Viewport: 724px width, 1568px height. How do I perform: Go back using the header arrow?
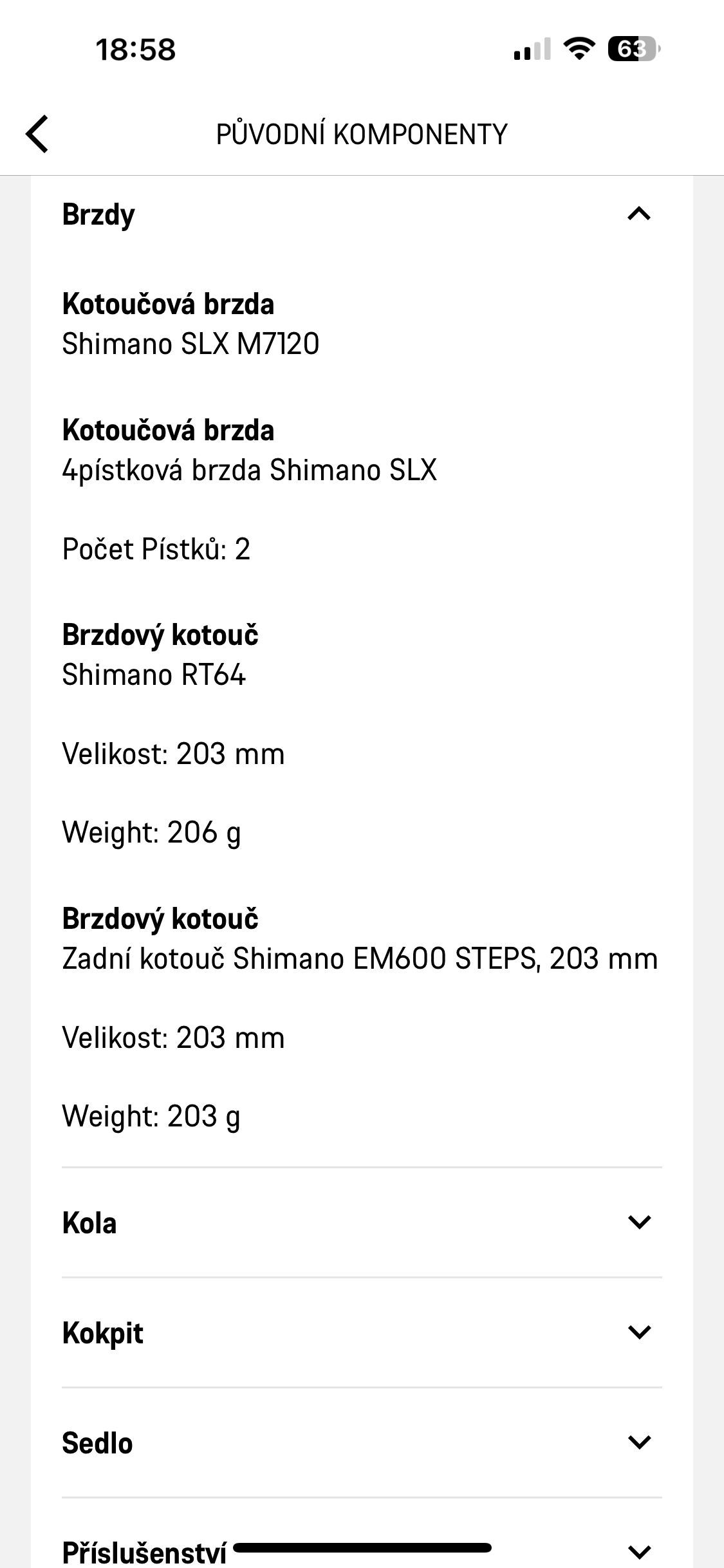pyautogui.click(x=37, y=134)
